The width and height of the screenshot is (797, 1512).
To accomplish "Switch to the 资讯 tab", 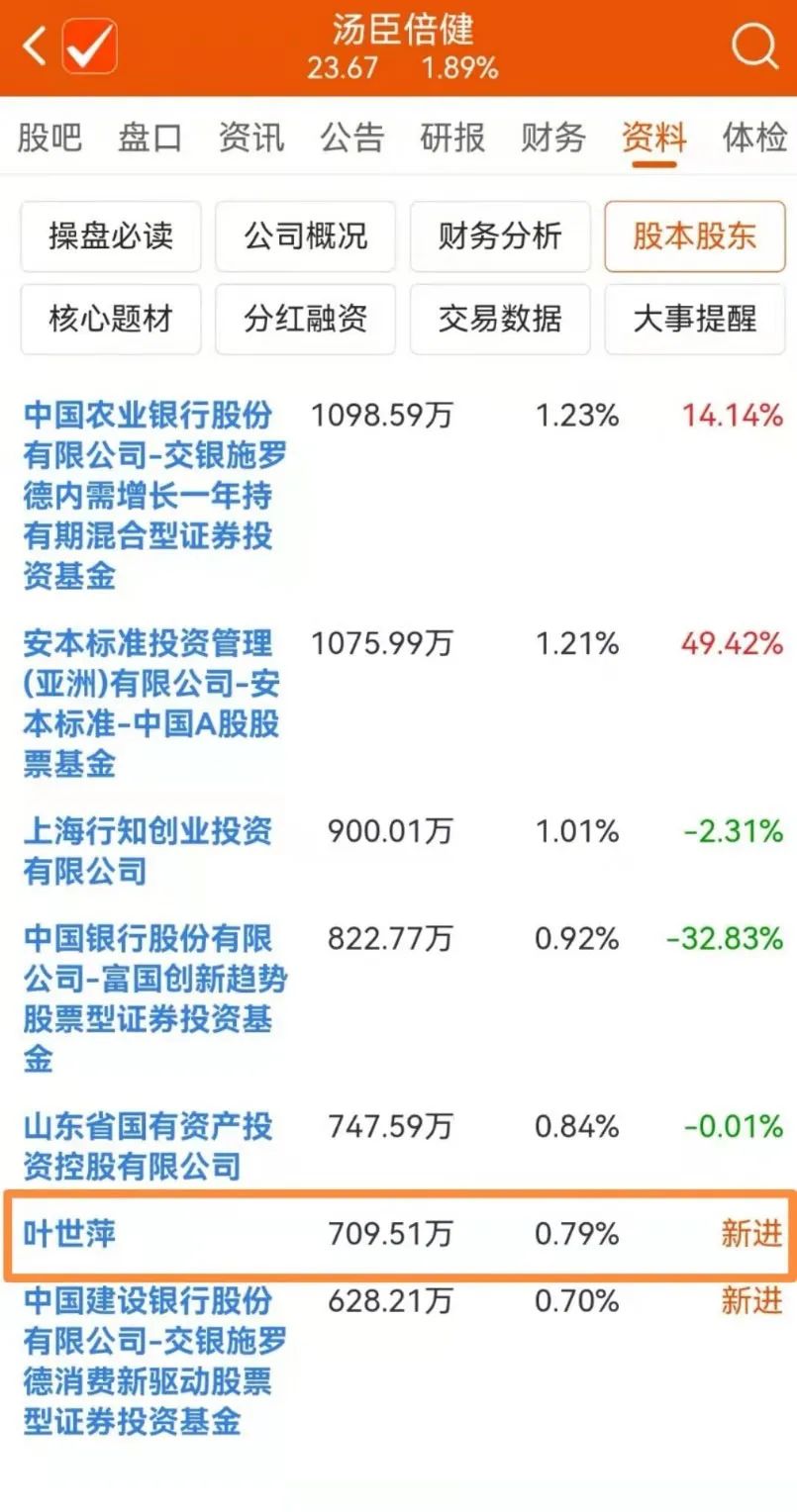I will tap(250, 138).
